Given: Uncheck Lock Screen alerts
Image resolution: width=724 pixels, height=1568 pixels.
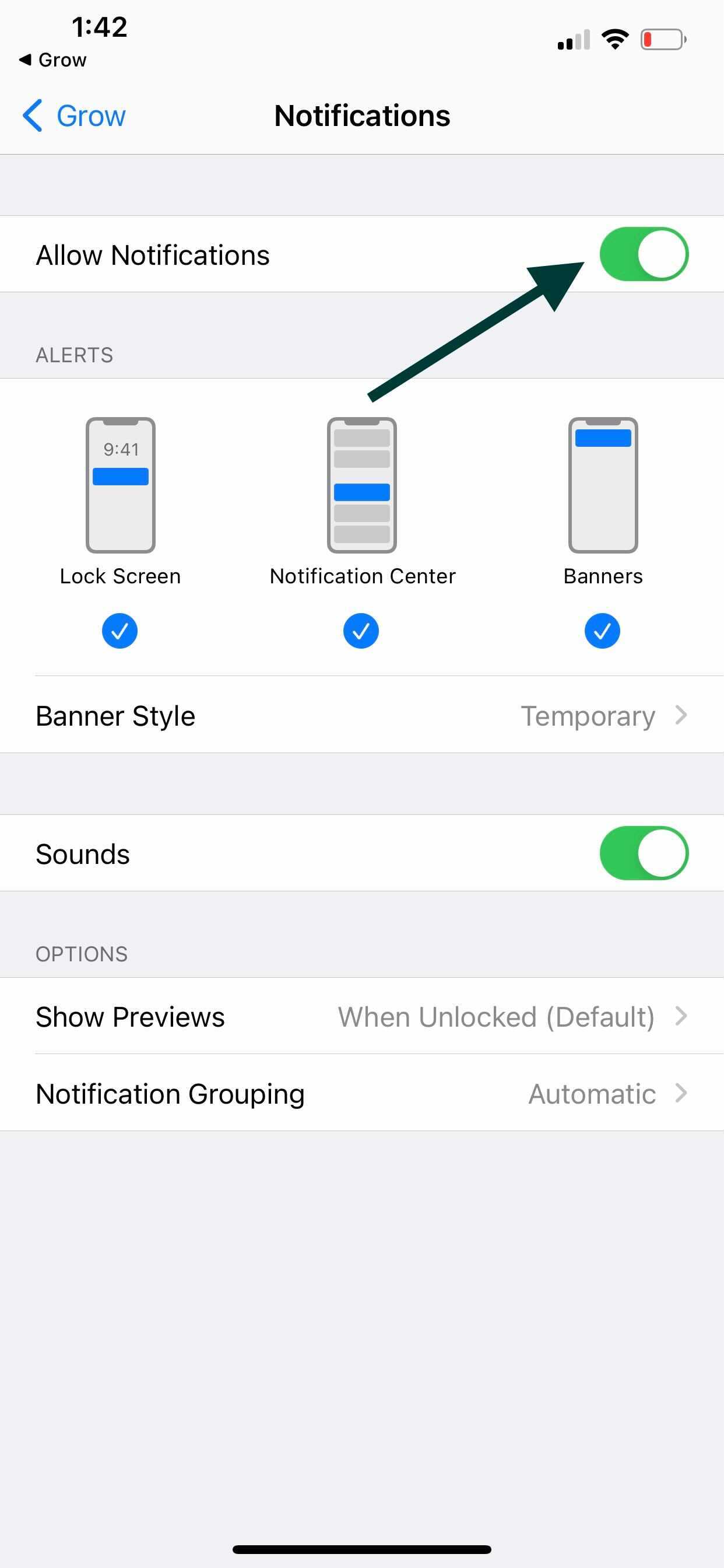Looking at the screenshot, I should tap(120, 631).
